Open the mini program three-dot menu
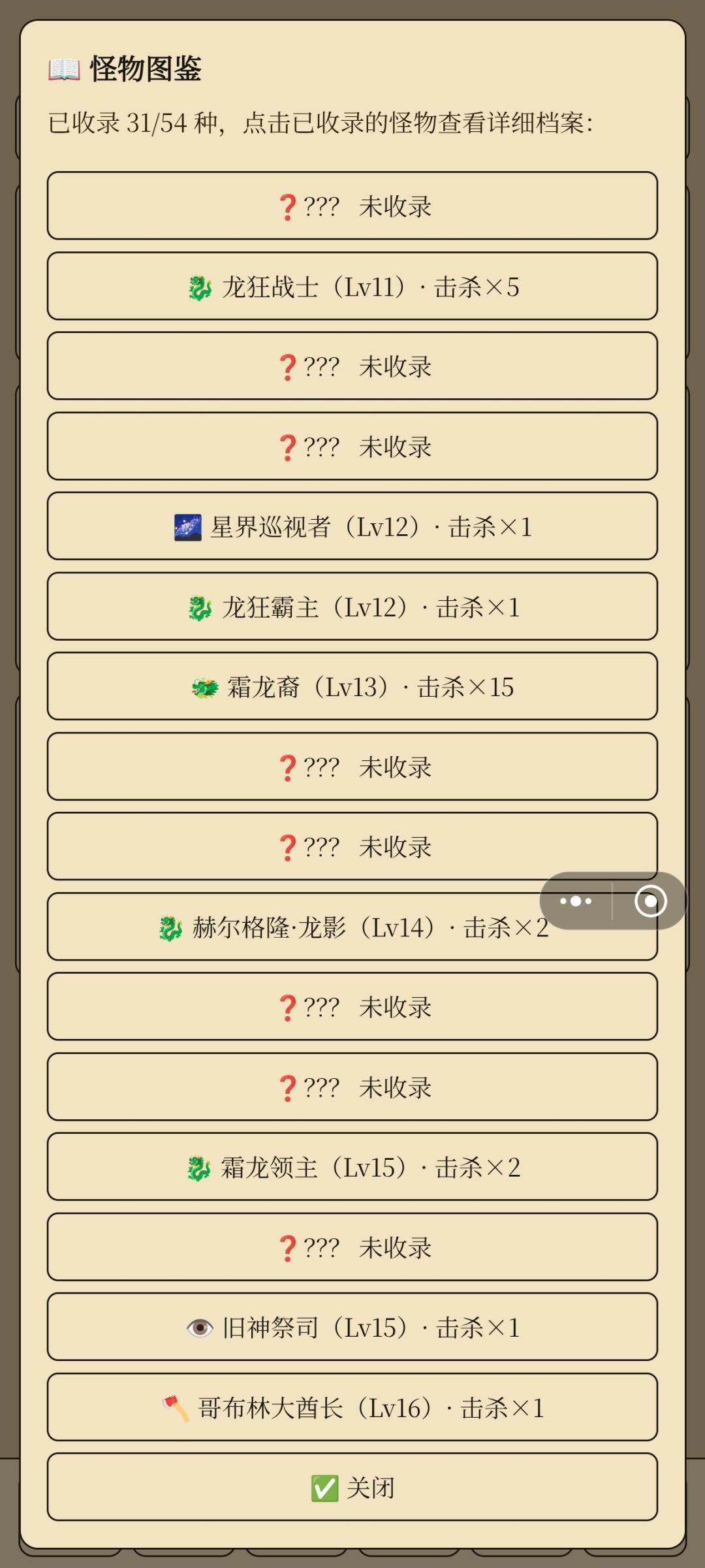This screenshot has height=1568, width=705. [x=576, y=901]
